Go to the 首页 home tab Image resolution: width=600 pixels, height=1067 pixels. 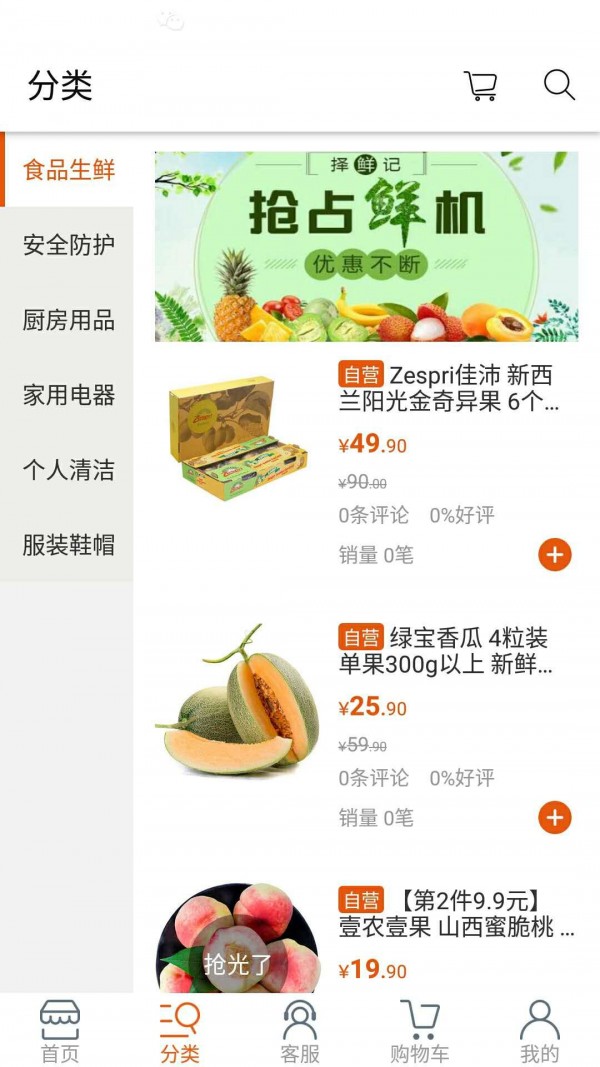click(60, 1031)
